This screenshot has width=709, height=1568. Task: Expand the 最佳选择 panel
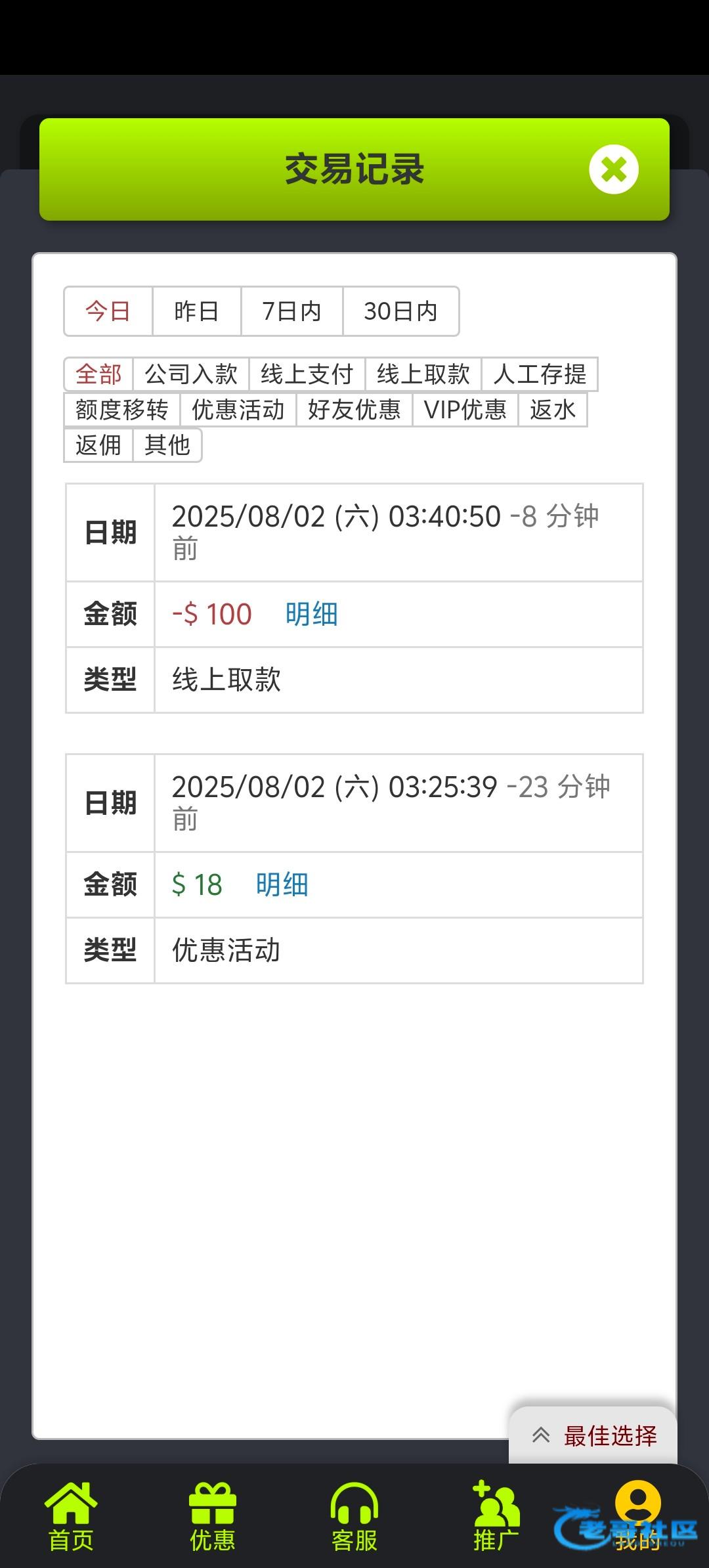click(x=593, y=1435)
